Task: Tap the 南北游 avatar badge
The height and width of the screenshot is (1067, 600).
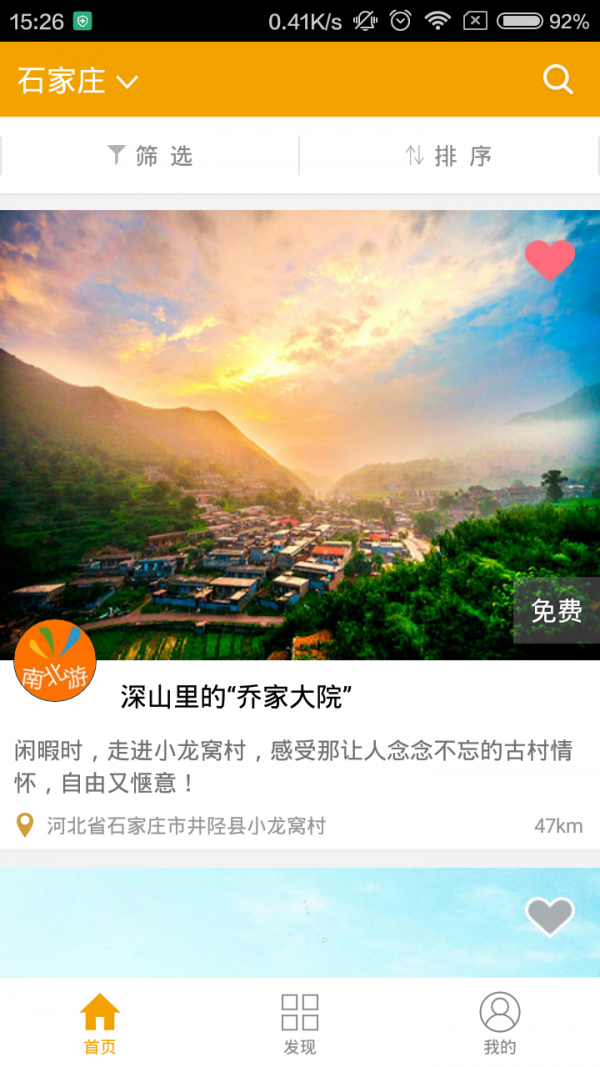Action: click(x=55, y=660)
